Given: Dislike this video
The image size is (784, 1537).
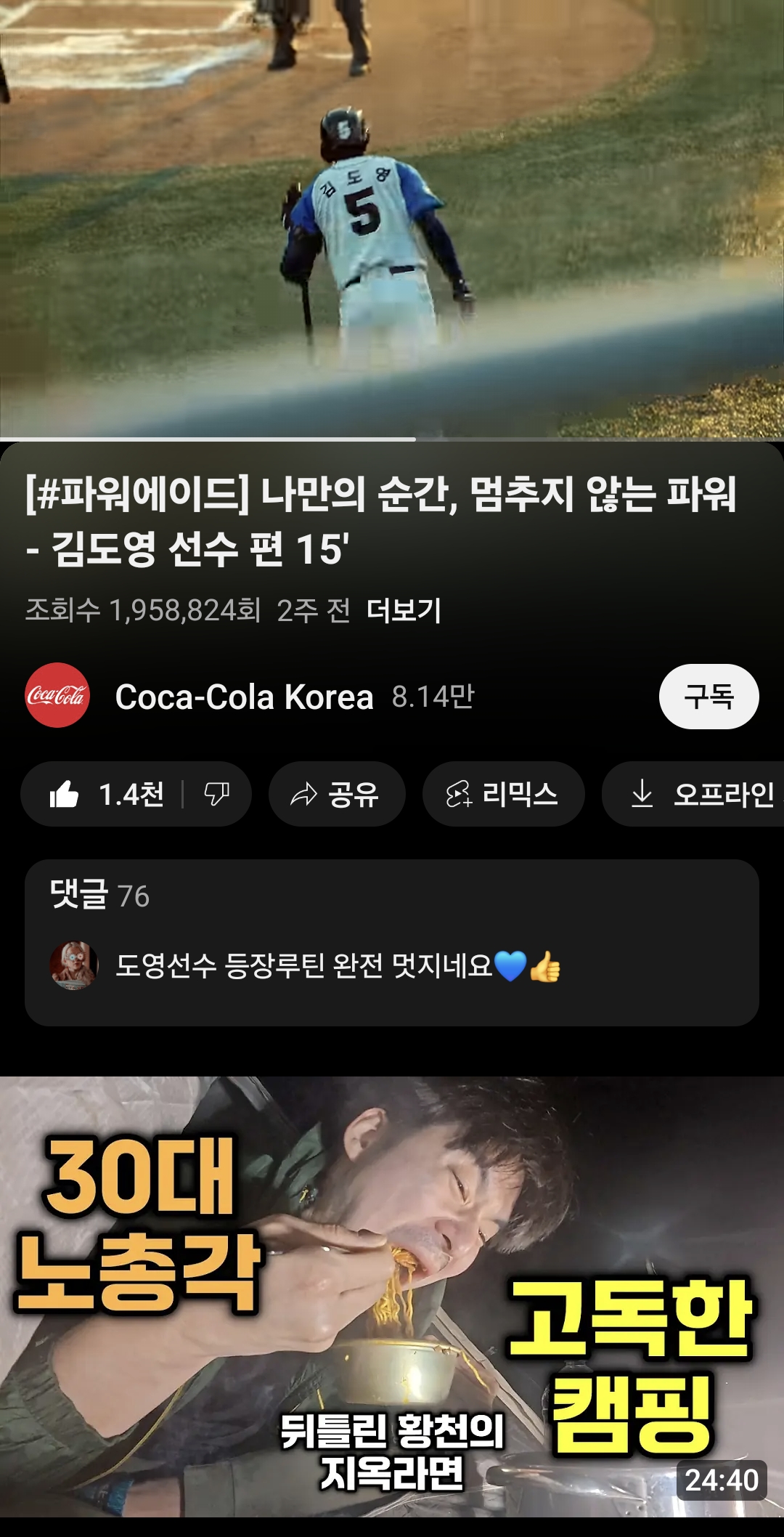Looking at the screenshot, I should pos(216,794).
